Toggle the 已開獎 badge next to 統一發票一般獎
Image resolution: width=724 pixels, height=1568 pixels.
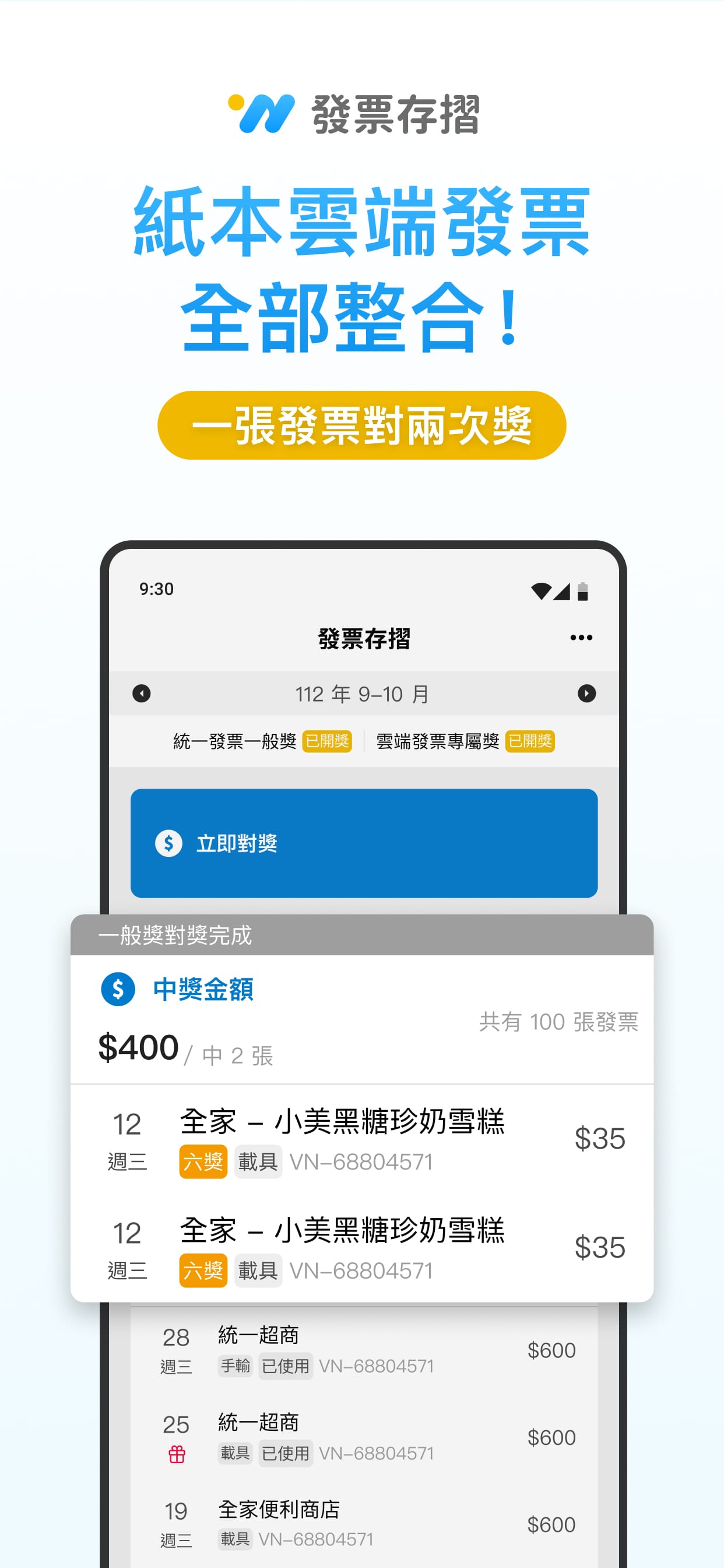(x=328, y=743)
